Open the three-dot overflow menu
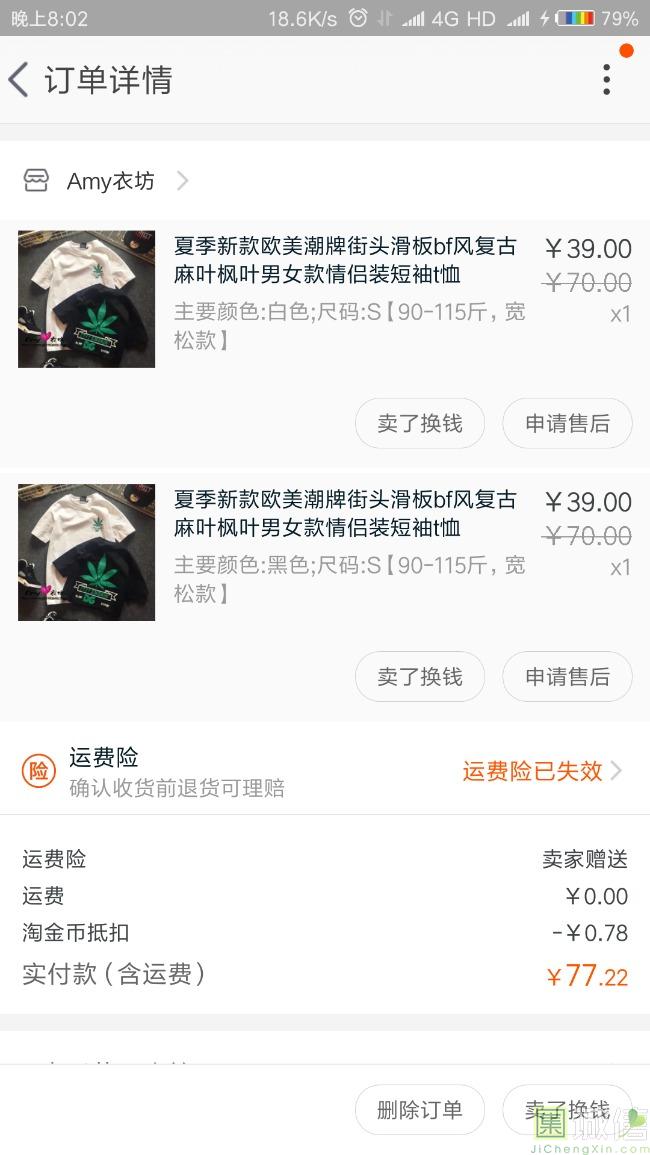This screenshot has height=1155, width=650. (x=606, y=80)
